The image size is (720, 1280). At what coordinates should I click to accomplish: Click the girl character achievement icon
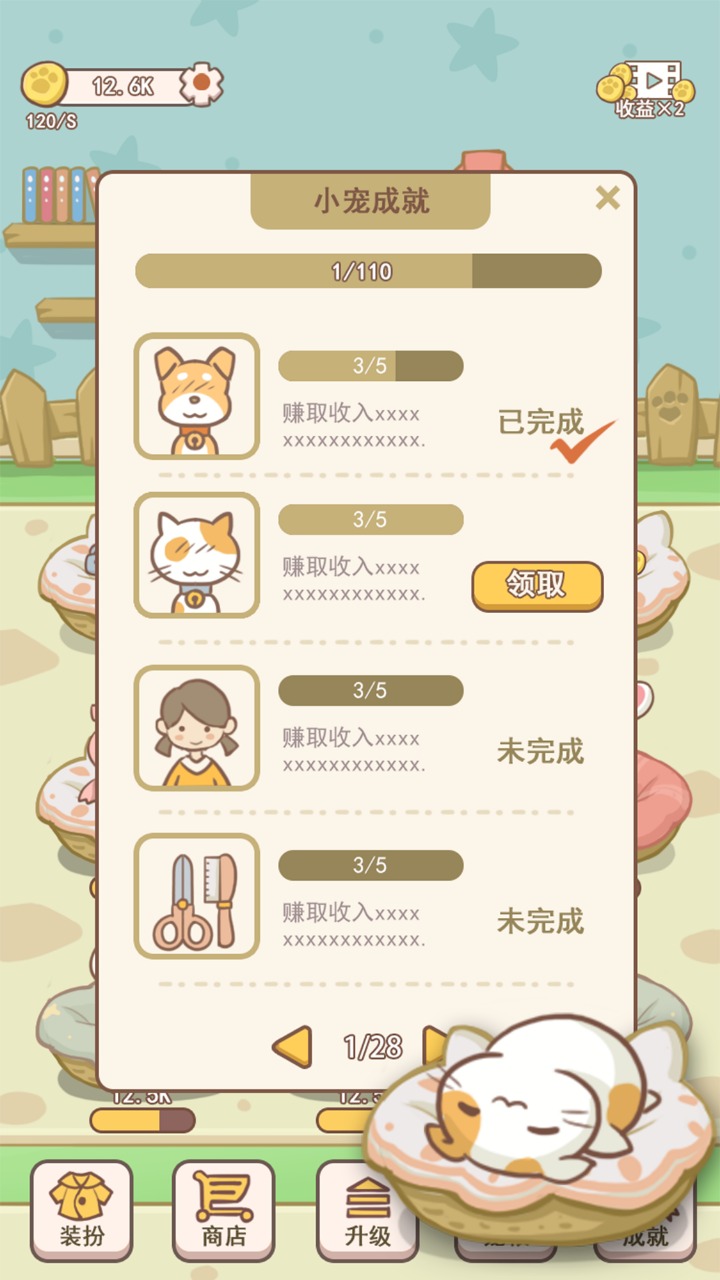[196, 727]
